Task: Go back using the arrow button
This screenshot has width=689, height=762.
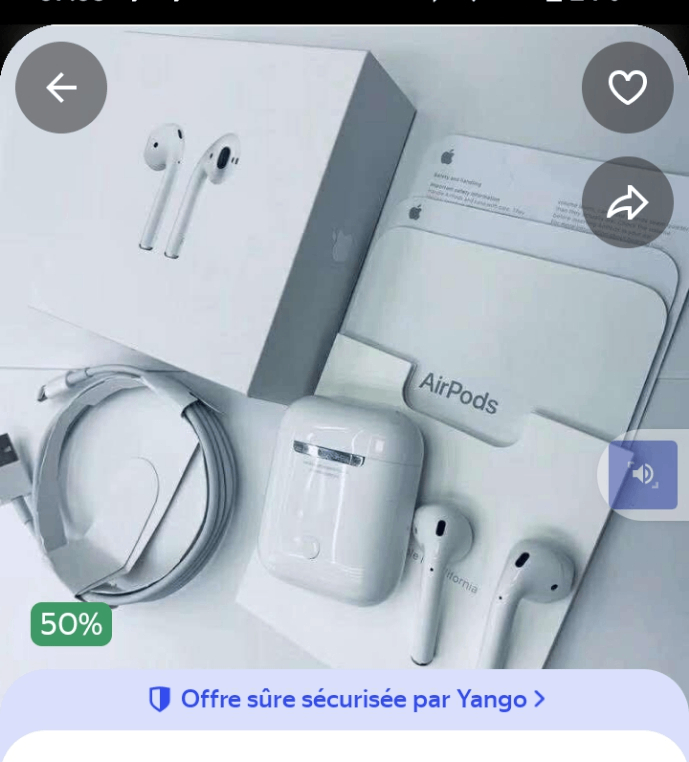Action: pyautogui.click(x=61, y=88)
